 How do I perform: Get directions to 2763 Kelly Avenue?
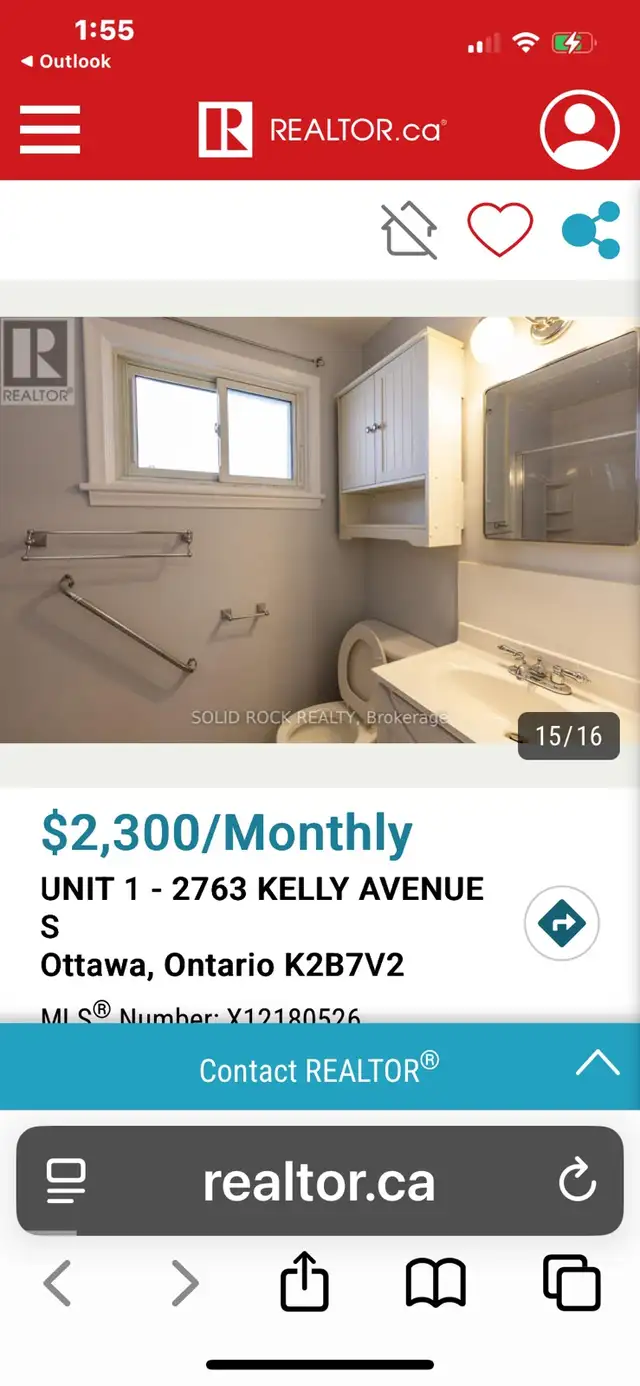(x=562, y=924)
